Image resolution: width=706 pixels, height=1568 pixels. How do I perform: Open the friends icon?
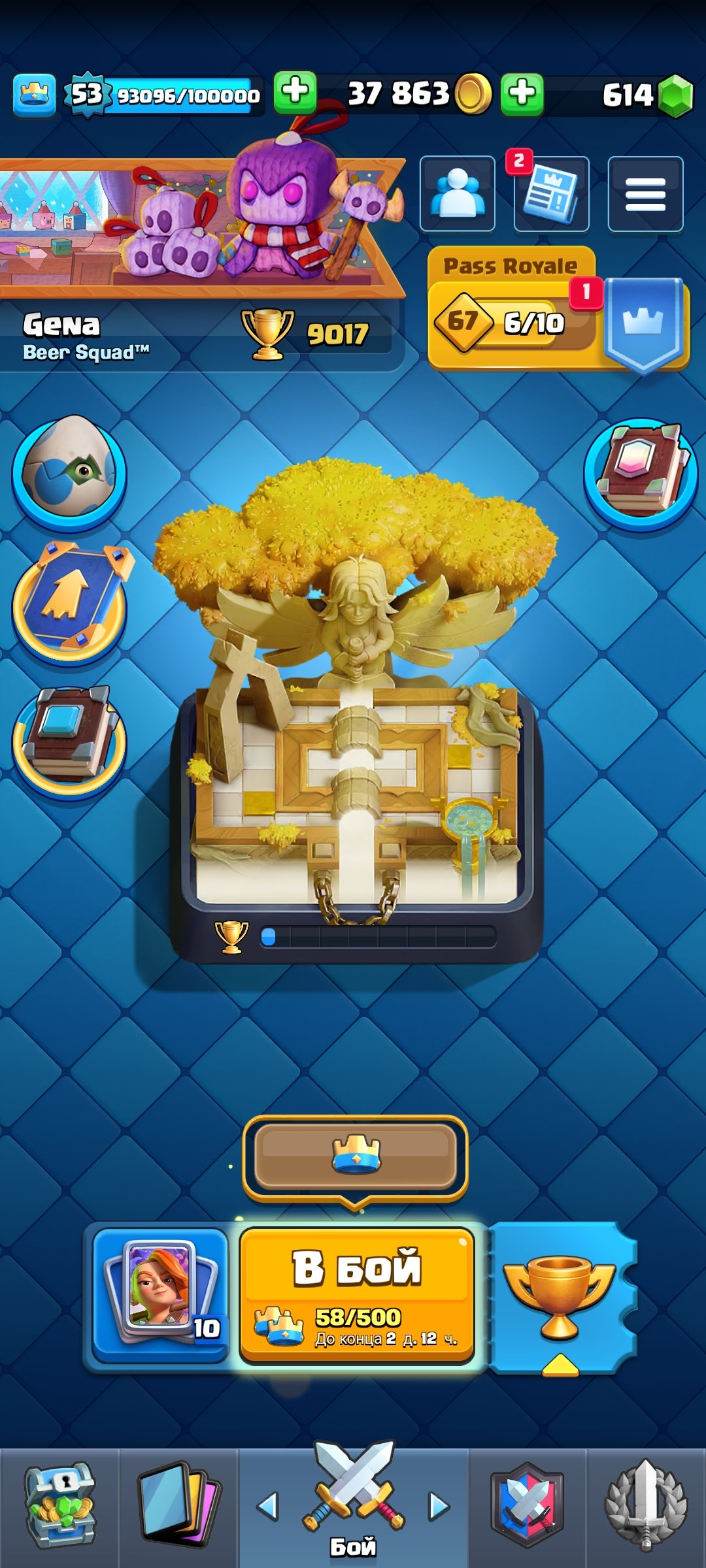(457, 194)
